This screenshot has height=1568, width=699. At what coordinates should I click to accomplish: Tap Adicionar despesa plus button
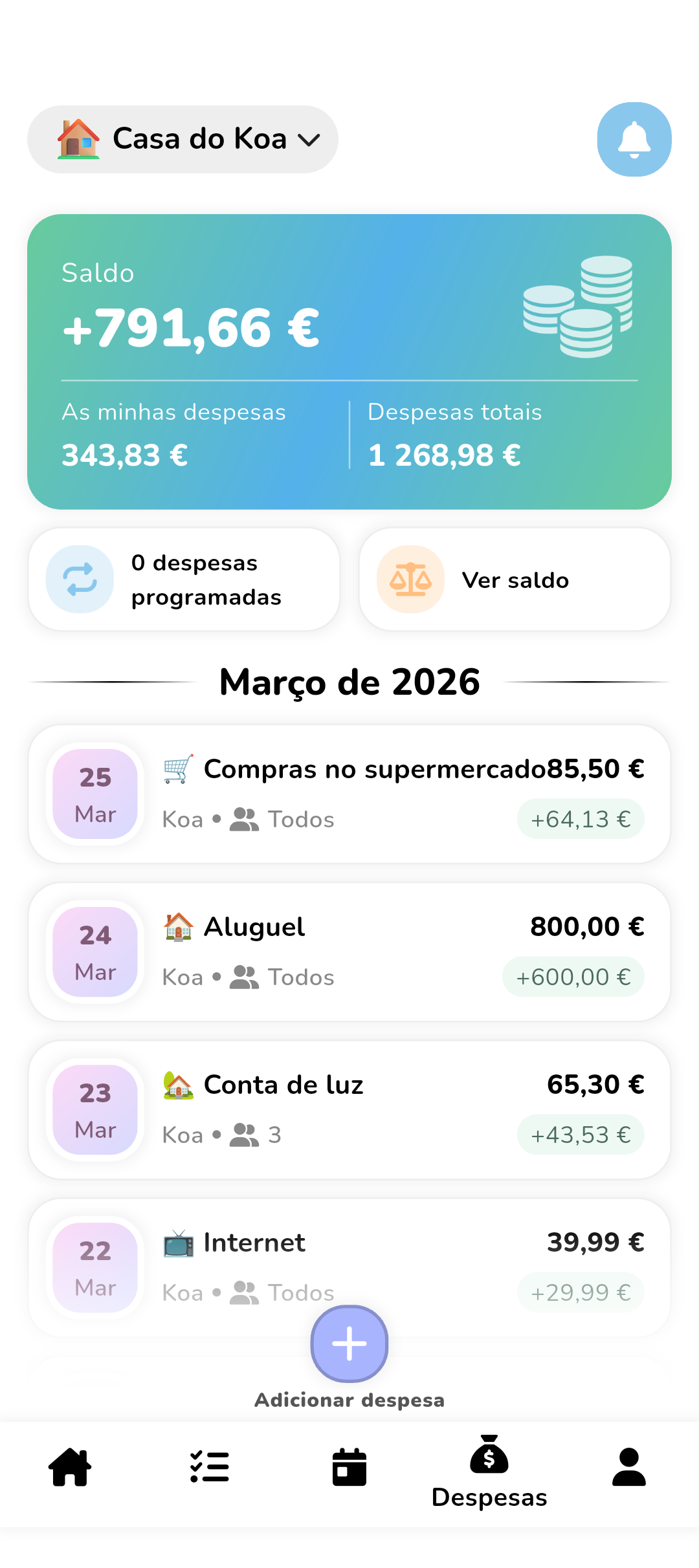tap(349, 1344)
